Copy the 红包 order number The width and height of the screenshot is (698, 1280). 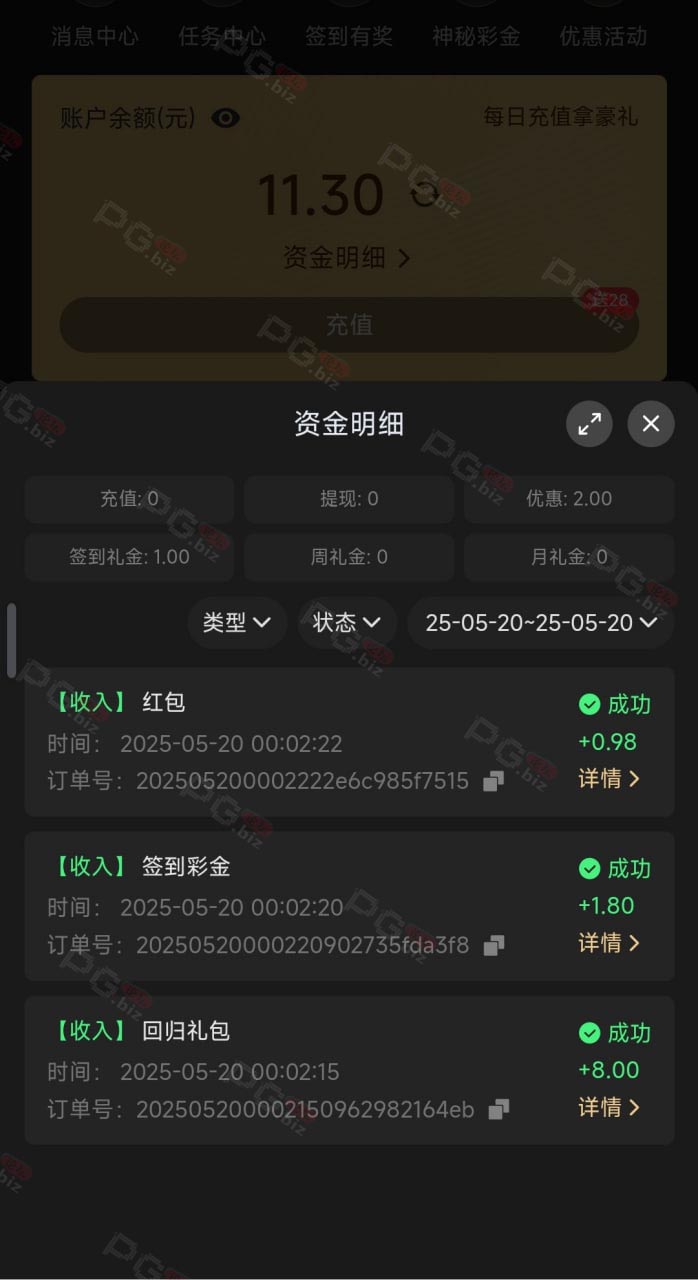pyautogui.click(x=493, y=781)
